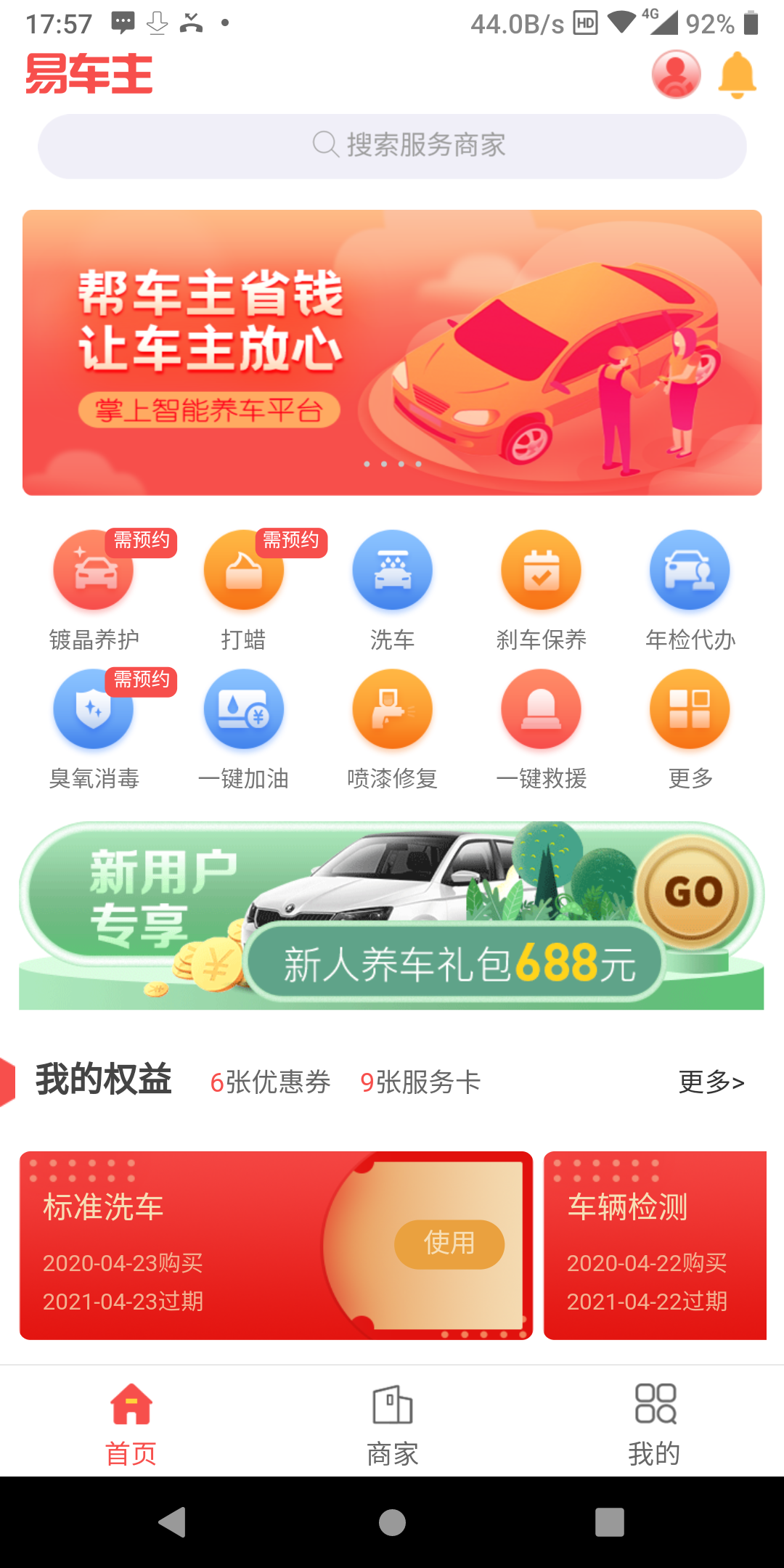Open the 帮车主省钱 promotional banner
This screenshot has width=784, height=1568.
click(392, 353)
